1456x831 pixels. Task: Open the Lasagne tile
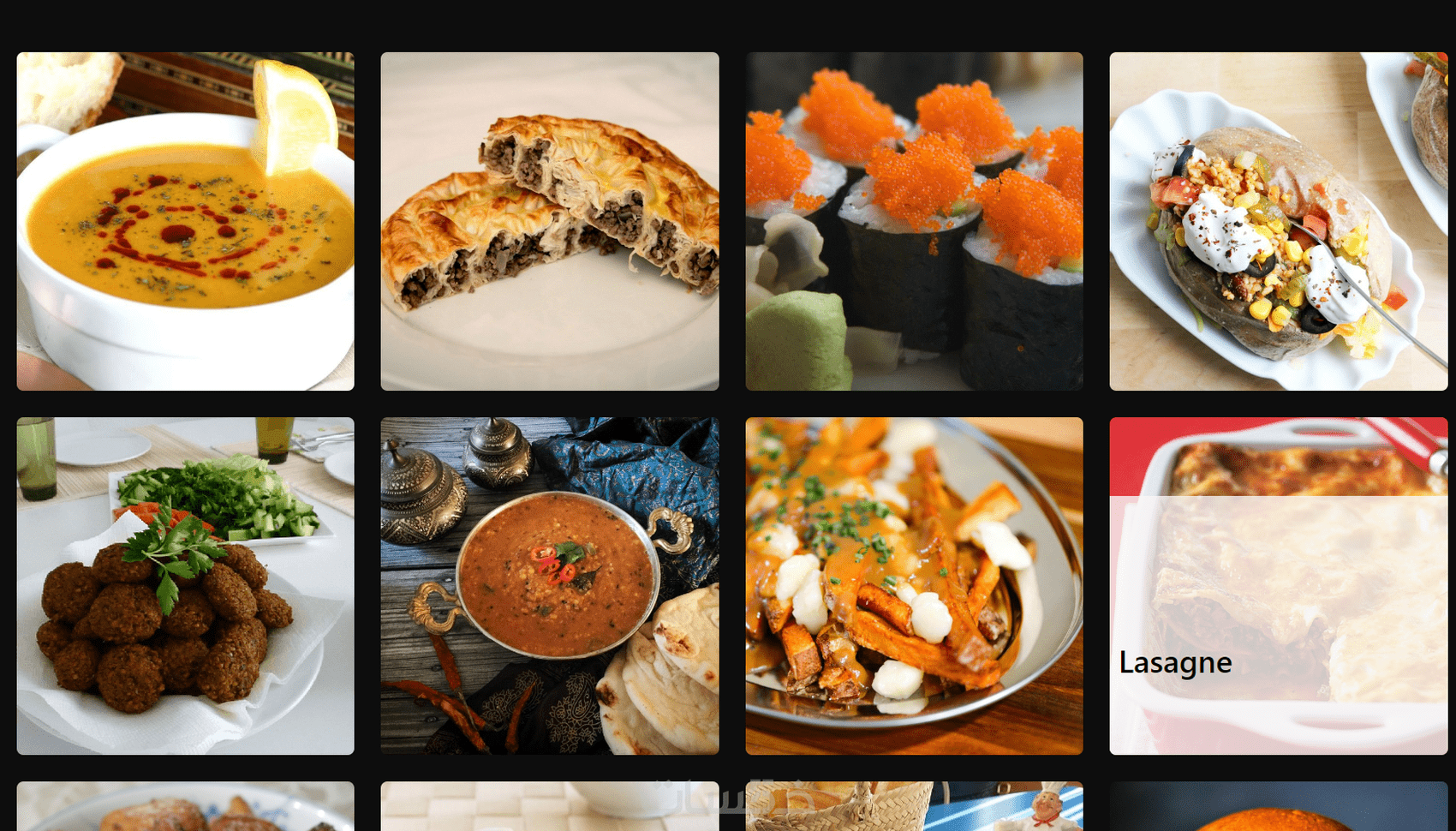point(1278,586)
